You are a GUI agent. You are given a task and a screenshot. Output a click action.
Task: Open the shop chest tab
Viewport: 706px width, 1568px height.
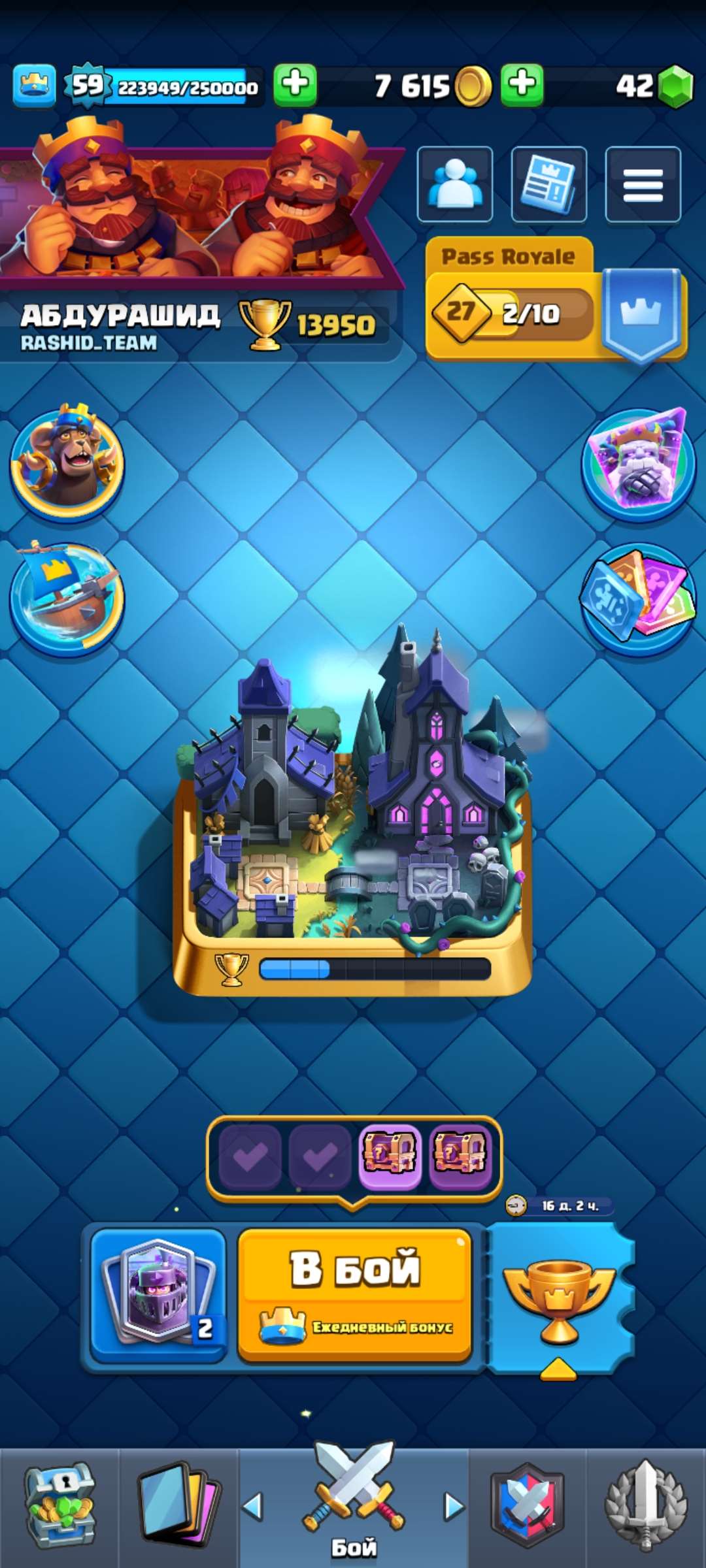tap(60, 1506)
